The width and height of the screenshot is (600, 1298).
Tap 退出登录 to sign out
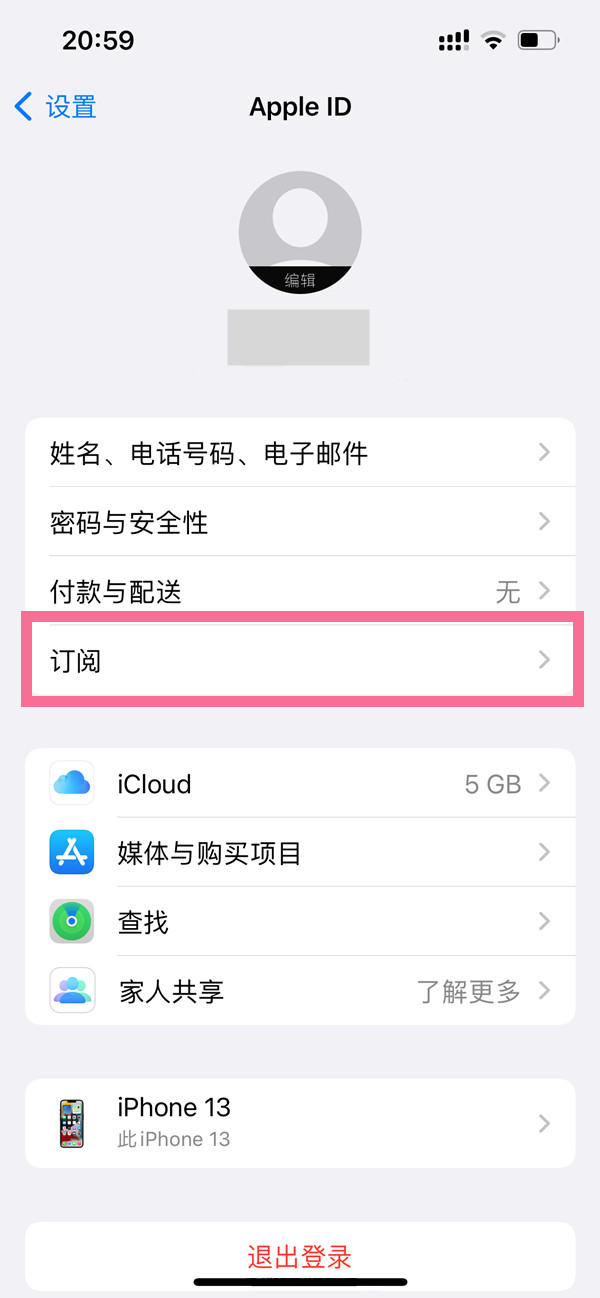(x=300, y=1256)
